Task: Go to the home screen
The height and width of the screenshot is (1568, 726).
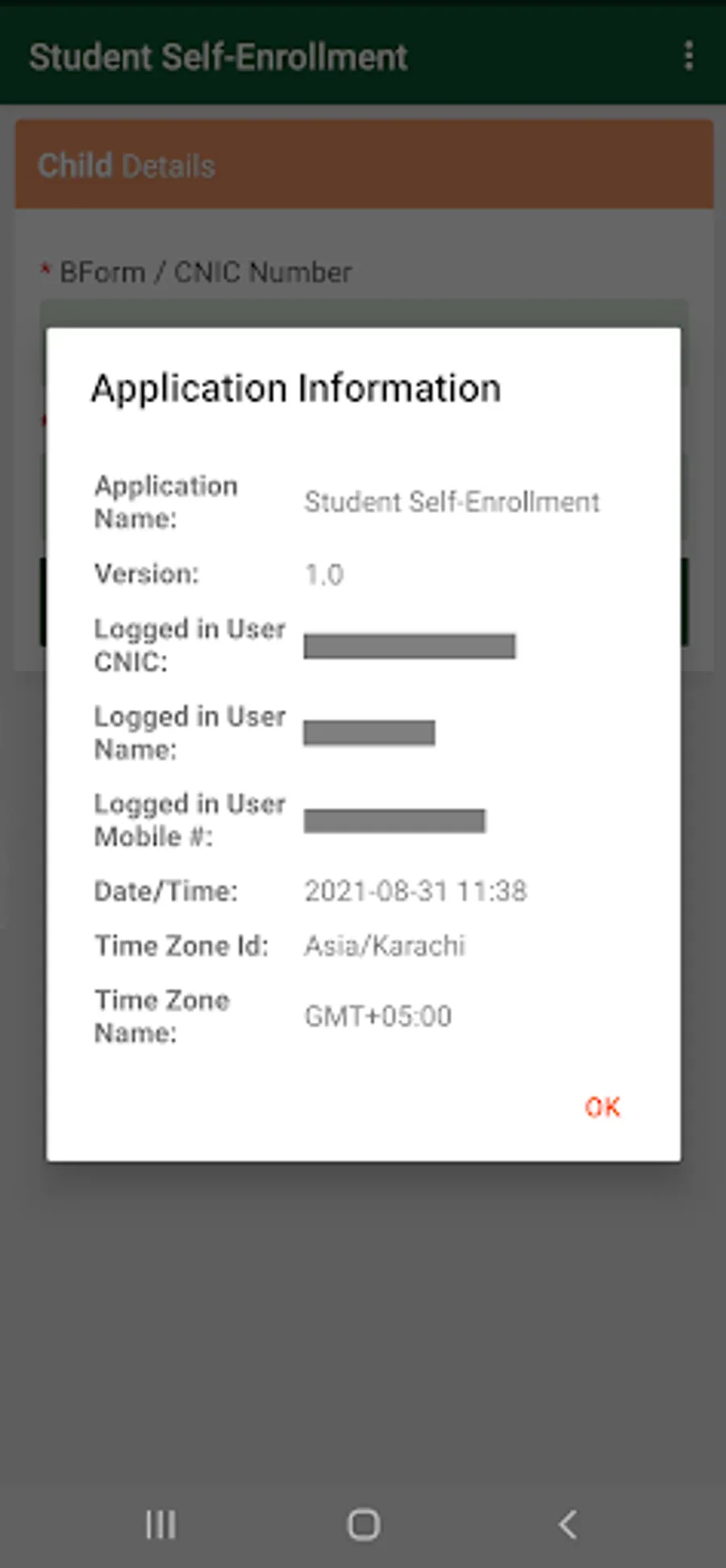Action: (363, 1524)
